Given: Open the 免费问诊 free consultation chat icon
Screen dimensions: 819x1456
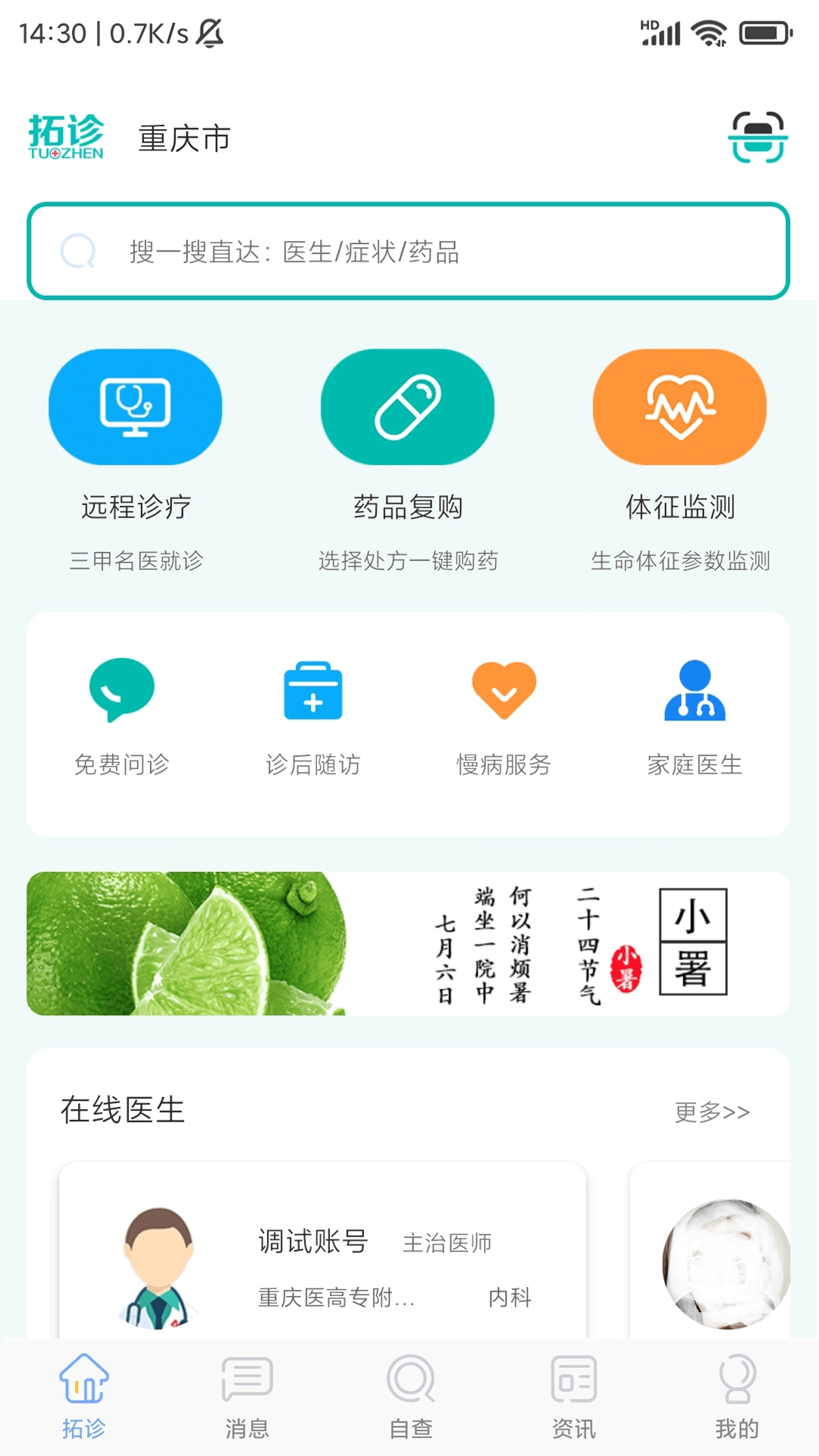Looking at the screenshot, I should pyautogui.click(x=123, y=690).
